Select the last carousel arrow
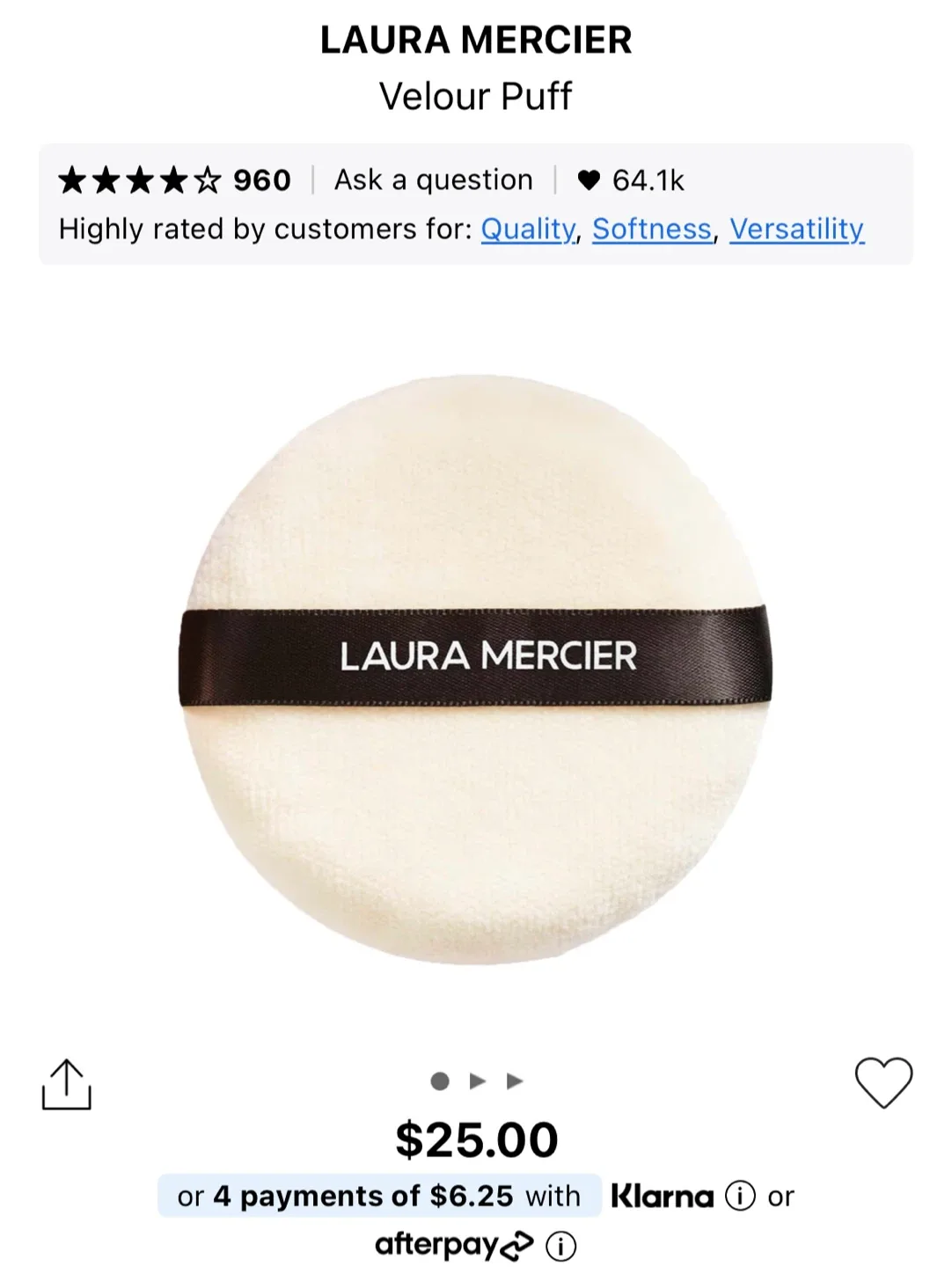This screenshot has height=1267, width=952. pos(514,1080)
